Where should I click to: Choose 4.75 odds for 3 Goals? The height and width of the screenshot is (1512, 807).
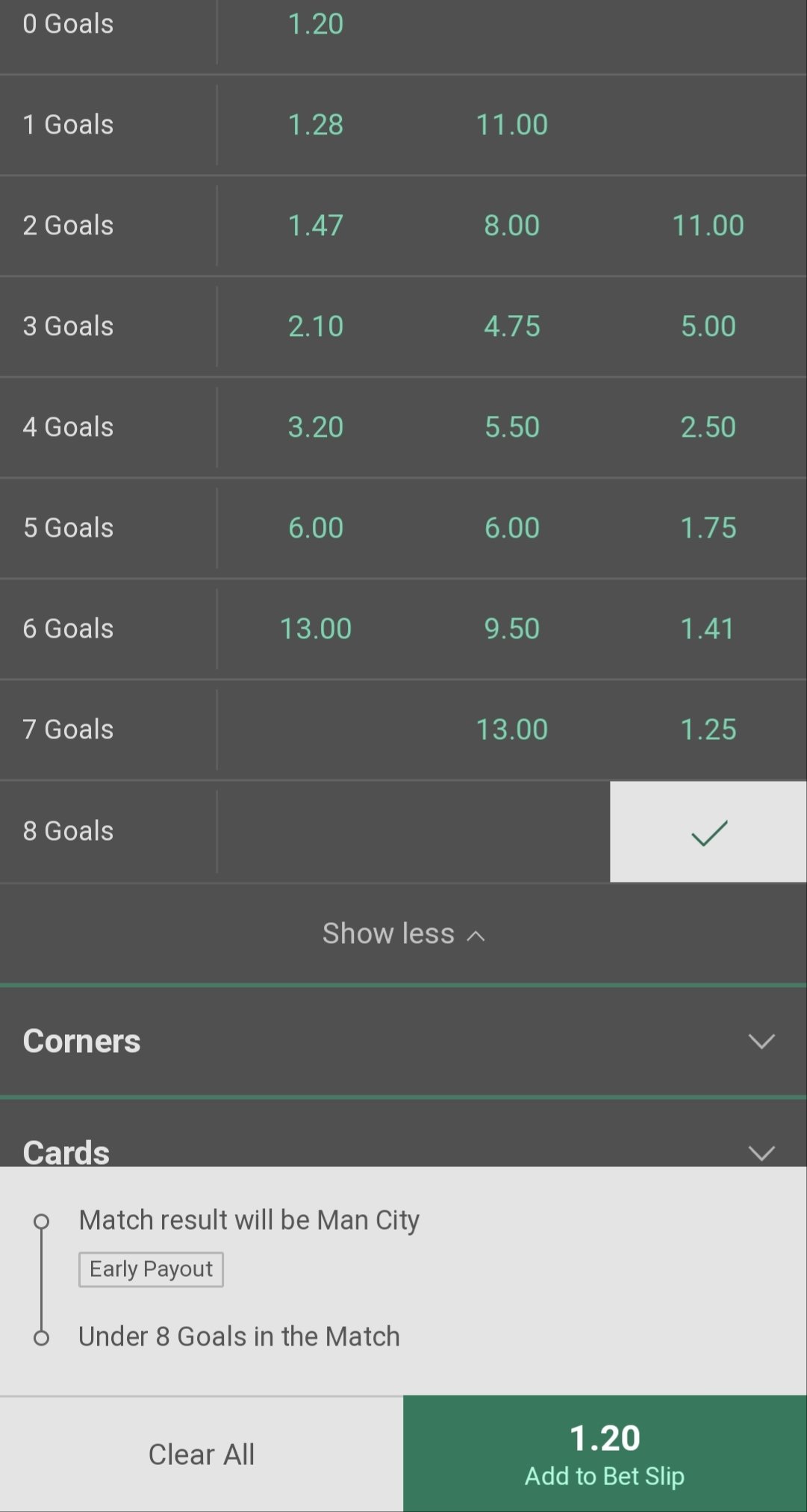pos(512,326)
